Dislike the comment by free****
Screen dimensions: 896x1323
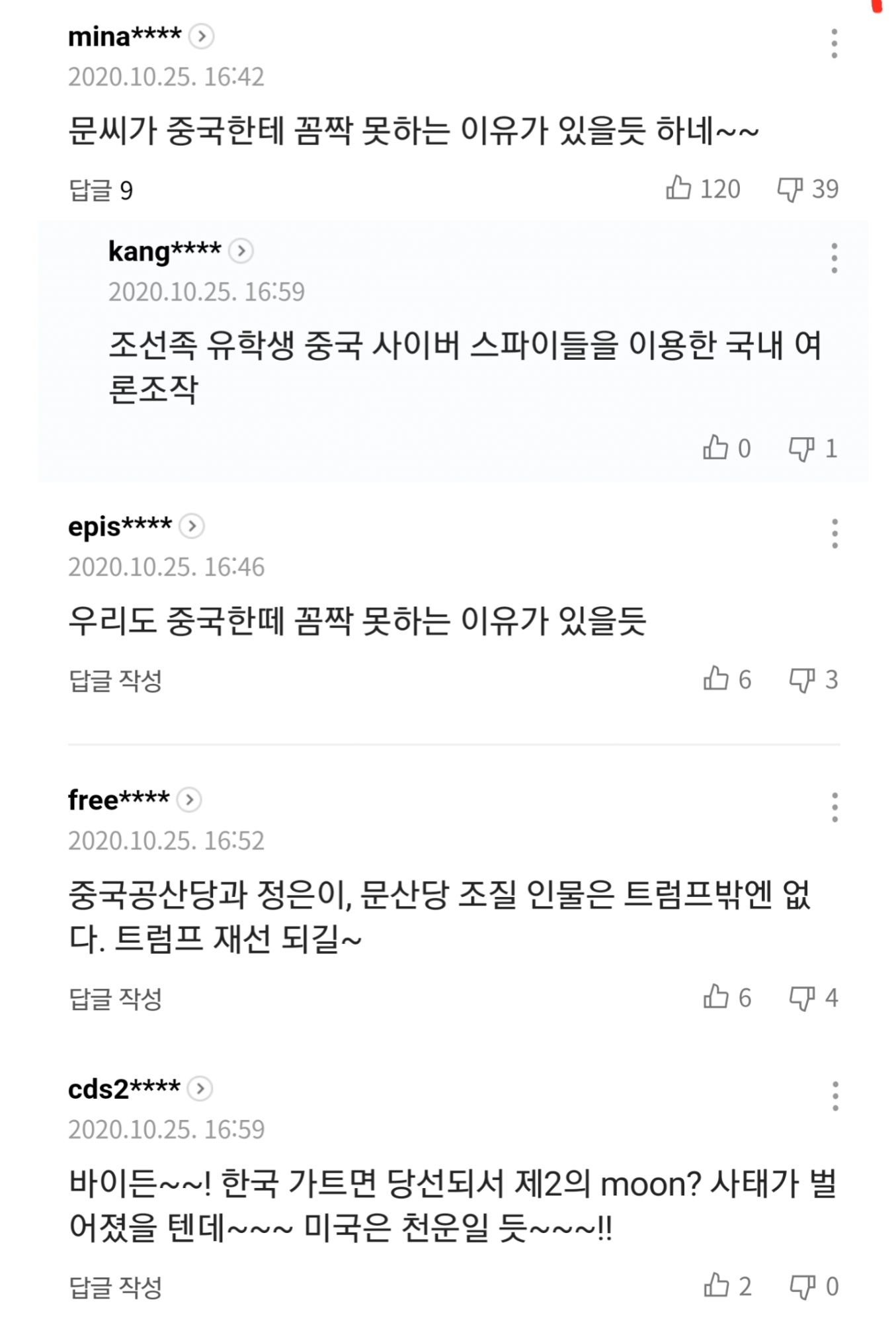point(801,998)
